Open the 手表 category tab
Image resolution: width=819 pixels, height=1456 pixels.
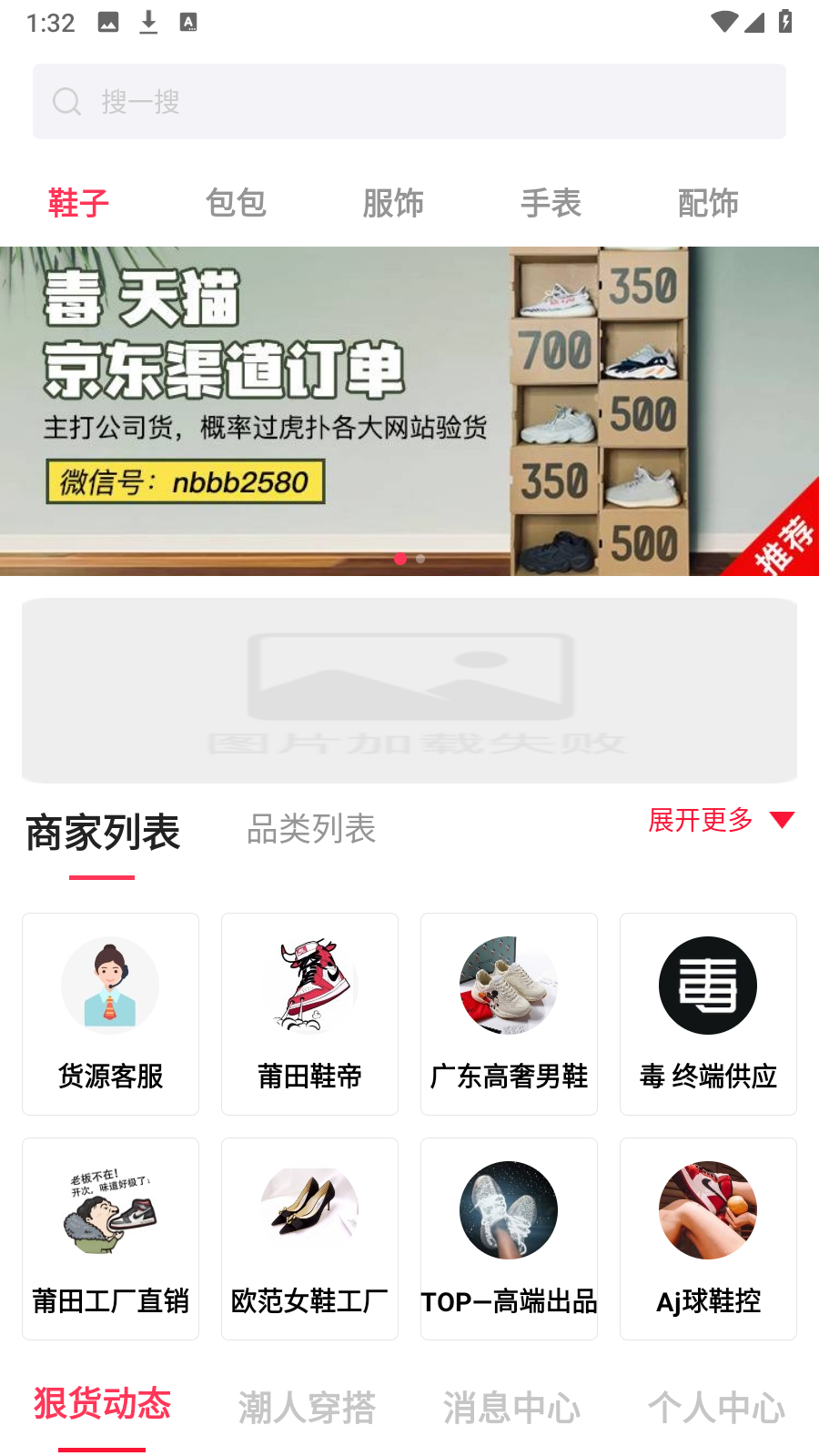click(x=551, y=203)
